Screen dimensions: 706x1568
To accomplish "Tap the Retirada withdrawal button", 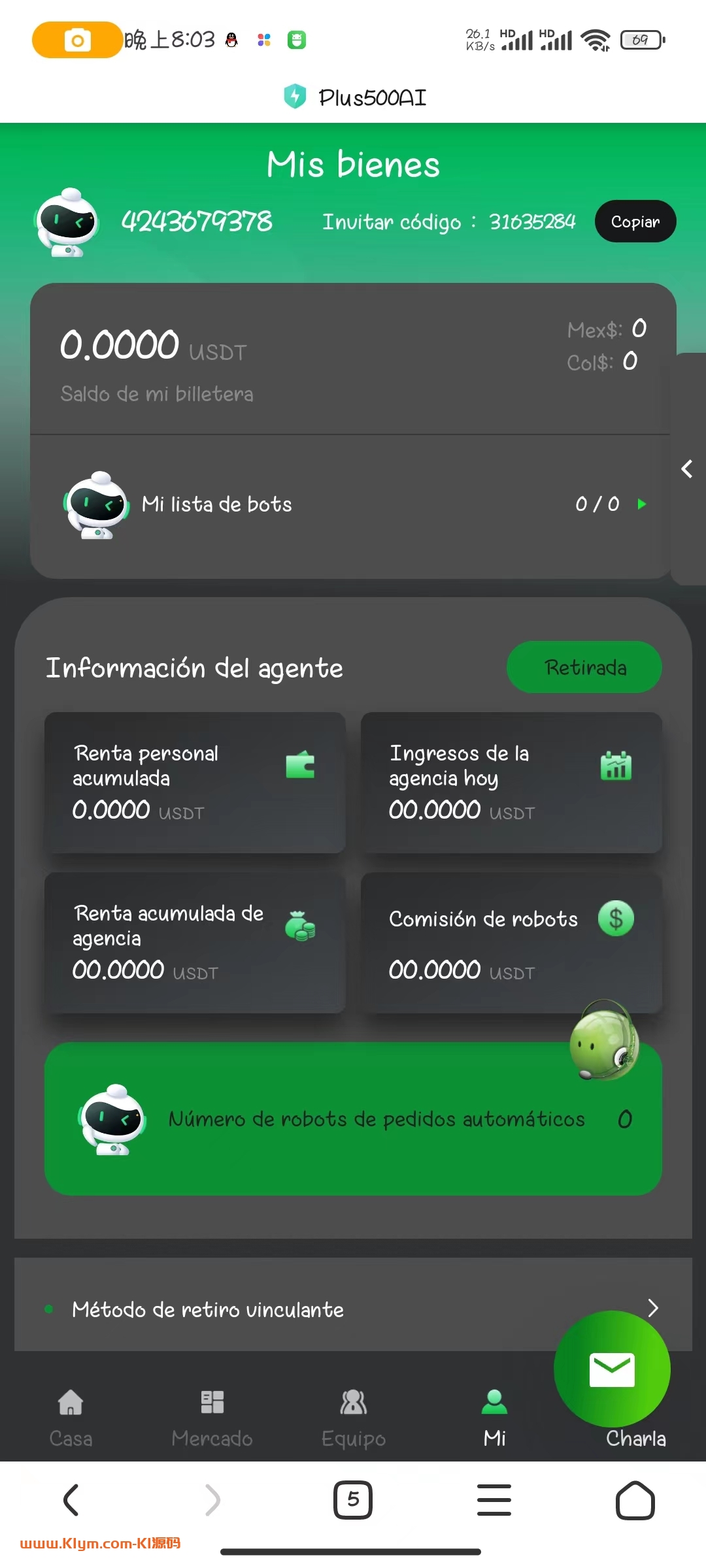I will [x=584, y=667].
